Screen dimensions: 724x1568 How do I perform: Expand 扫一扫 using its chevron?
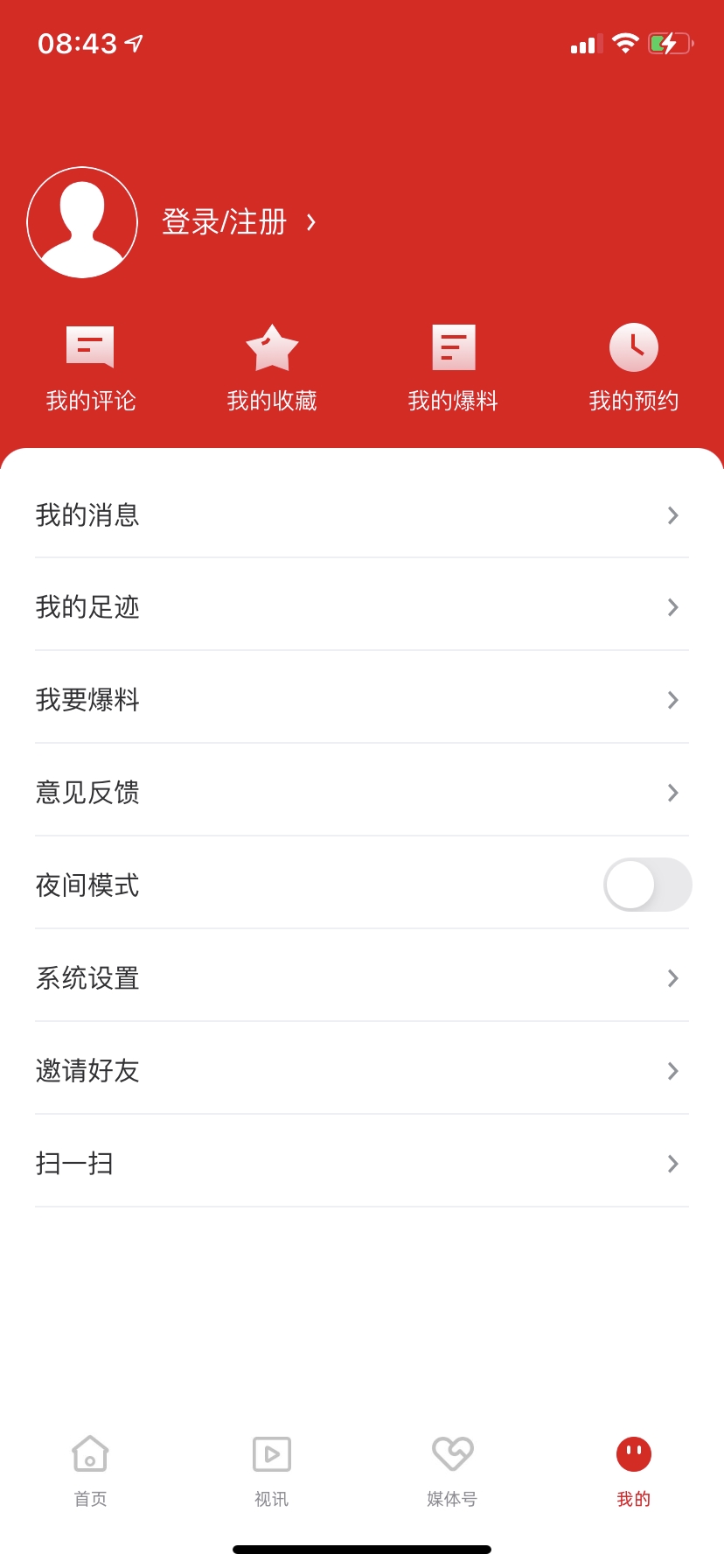[672, 1164]
